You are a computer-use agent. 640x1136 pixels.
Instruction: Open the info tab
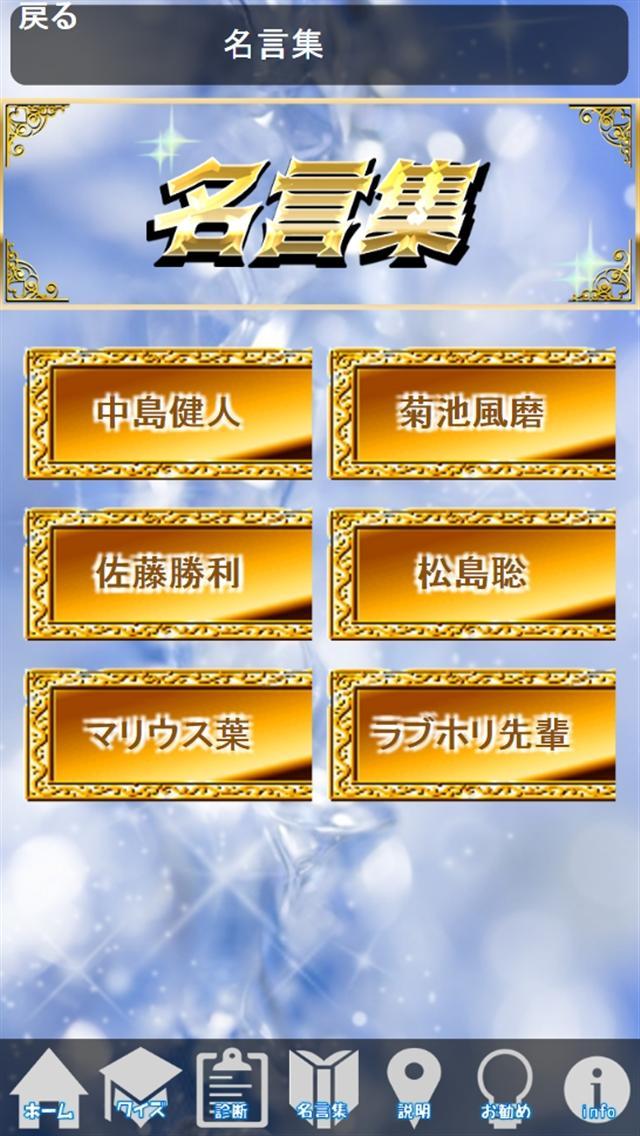[597, 1088]
